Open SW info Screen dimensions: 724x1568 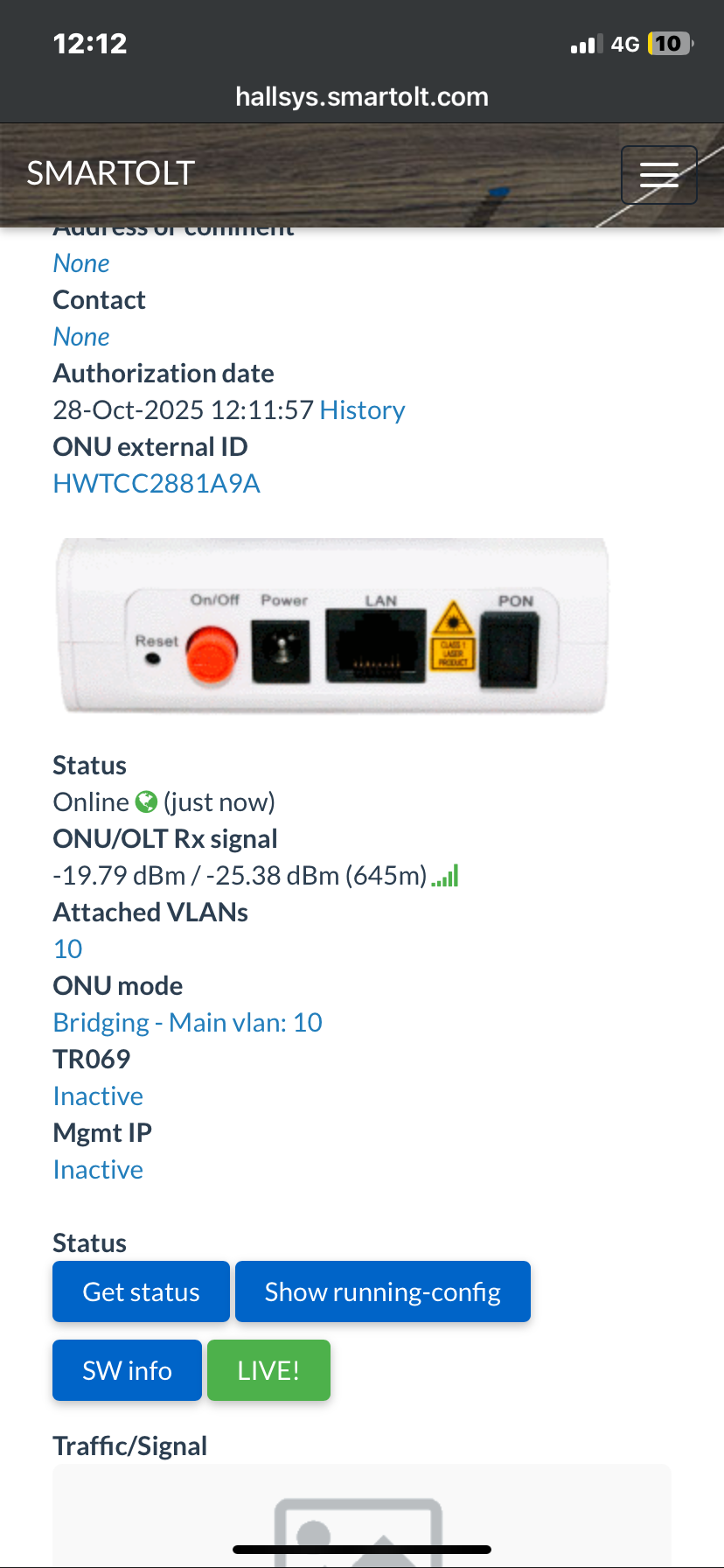(127, 1370)
